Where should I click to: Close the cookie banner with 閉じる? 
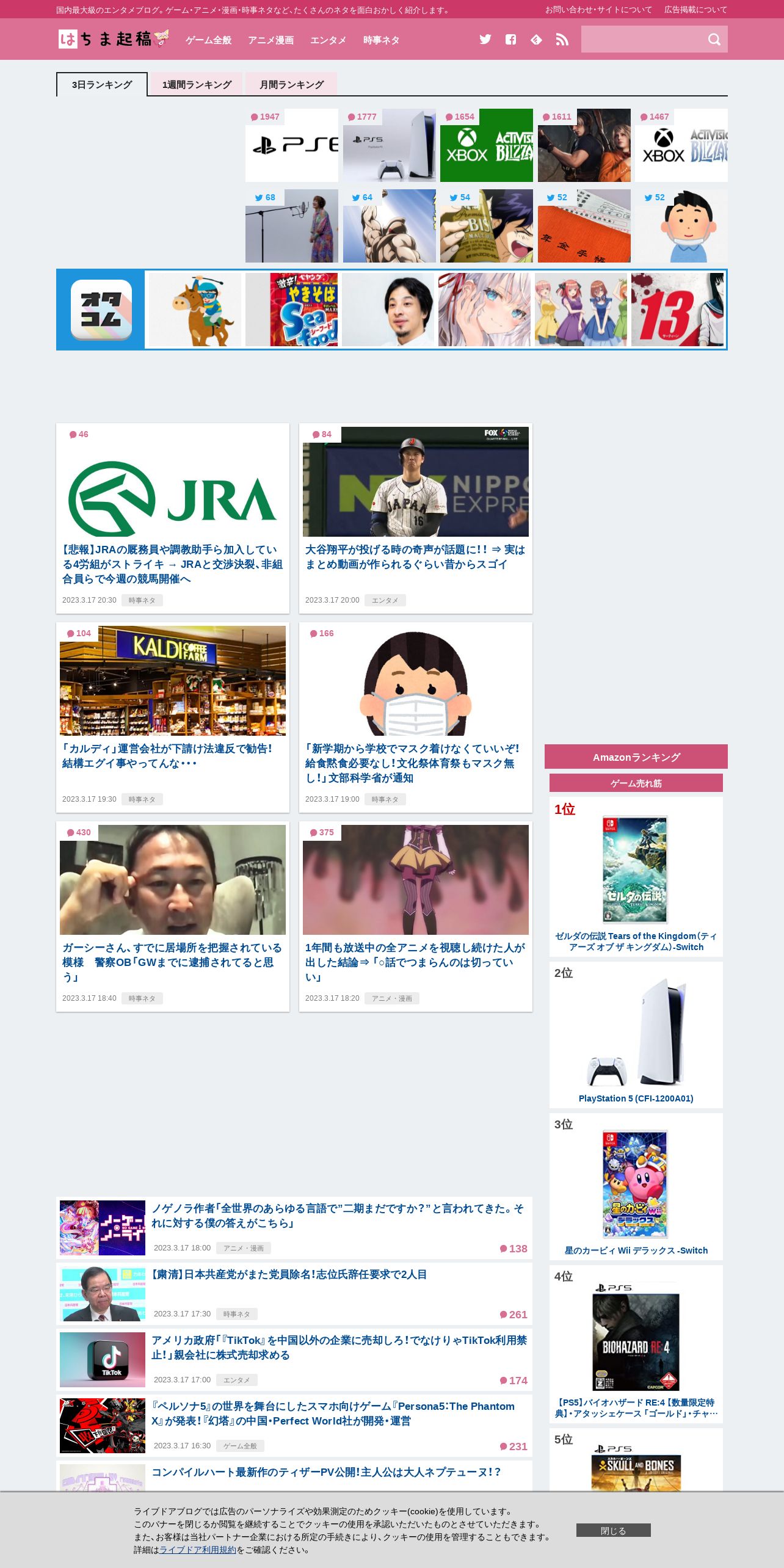click(x=613, y=1530)
